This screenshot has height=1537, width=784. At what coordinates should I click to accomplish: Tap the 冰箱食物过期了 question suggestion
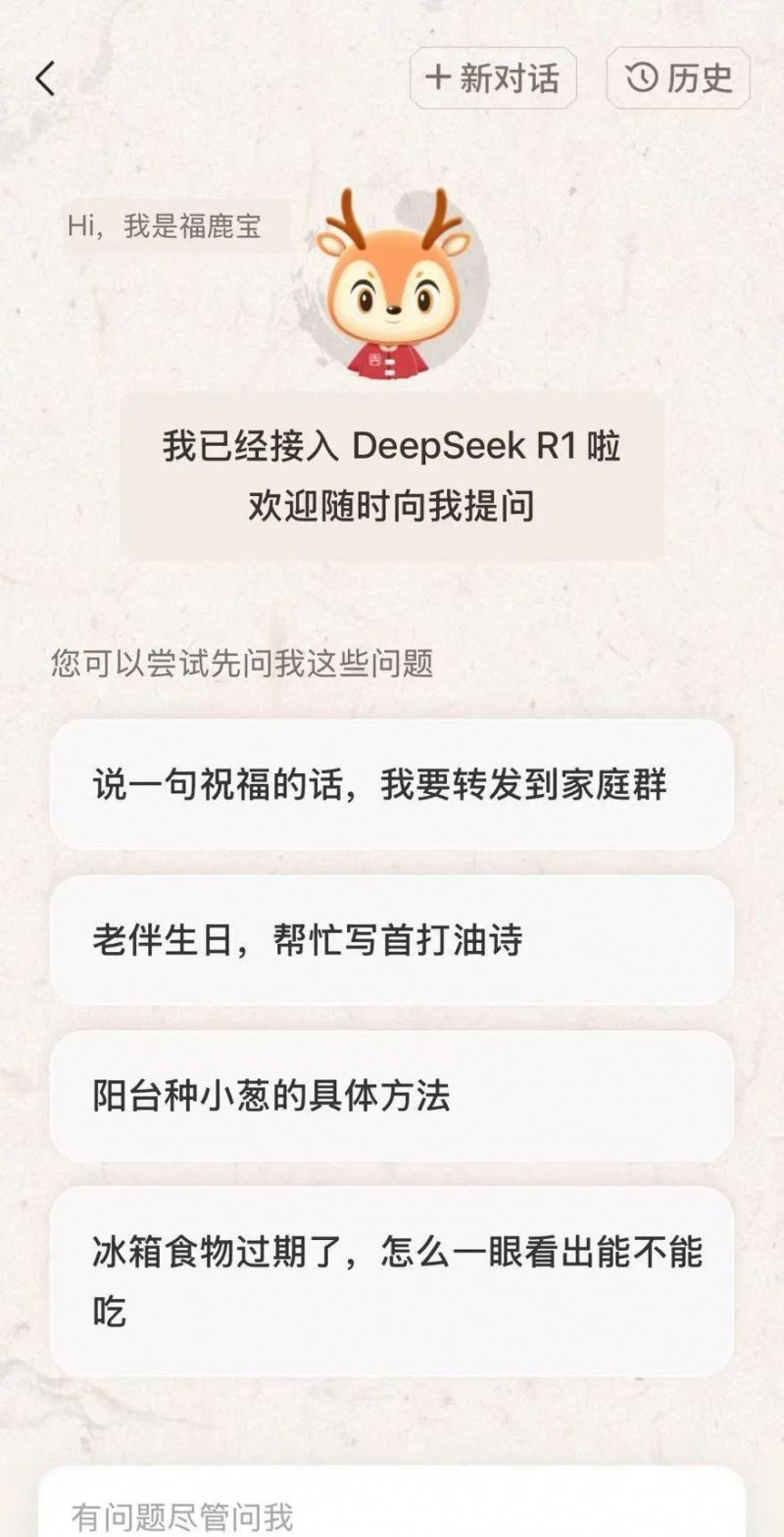point(391,1281)
